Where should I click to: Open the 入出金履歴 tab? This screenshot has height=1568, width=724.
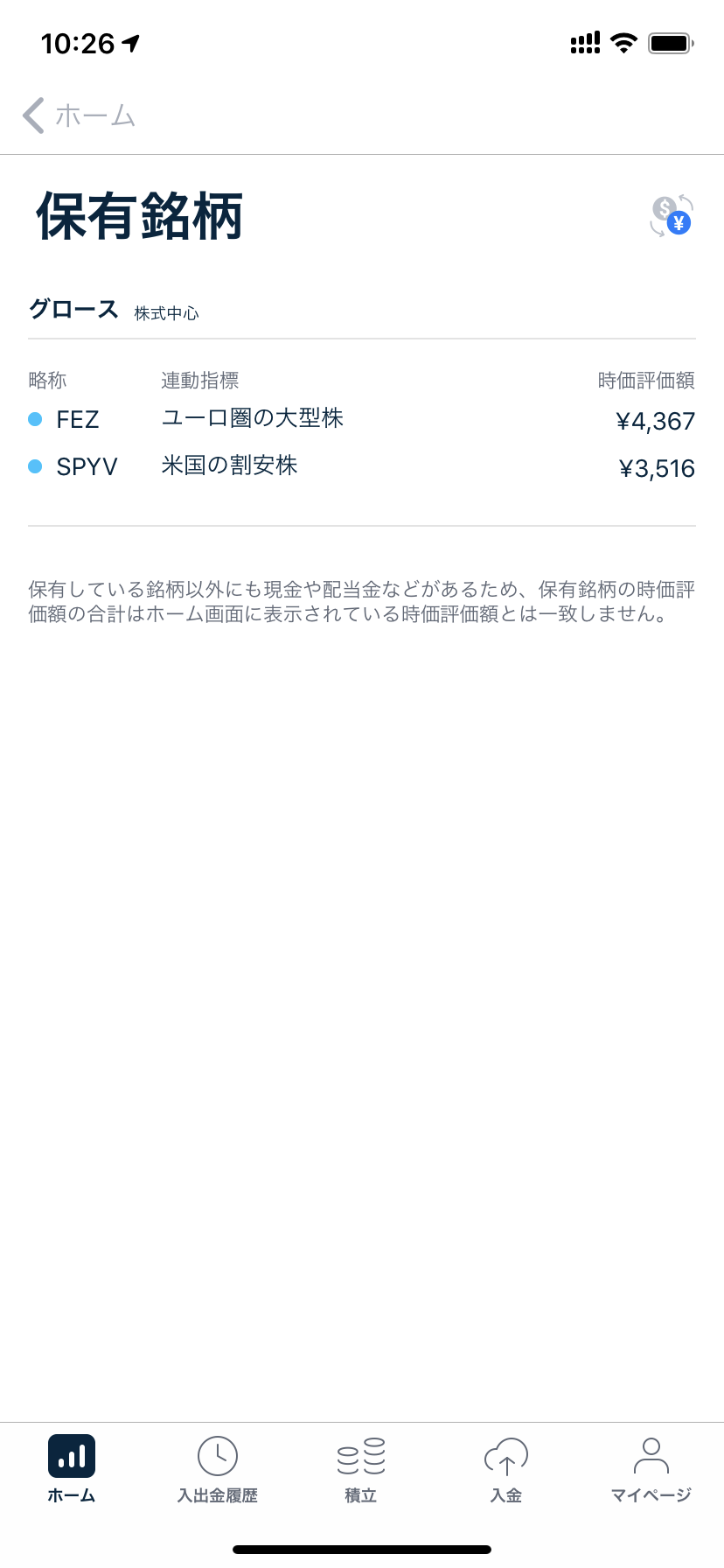pyautogui.click(x=217, y=1470)
